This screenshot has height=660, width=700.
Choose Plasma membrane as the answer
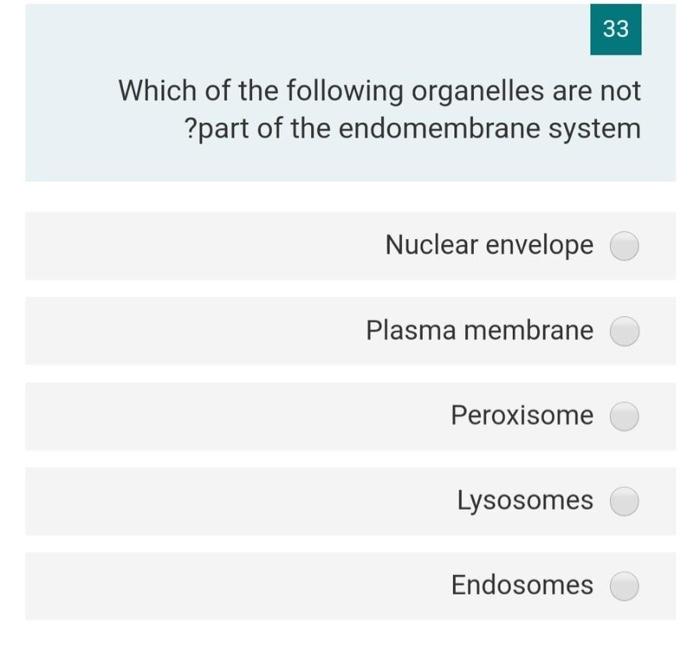[x=625, y=331]
